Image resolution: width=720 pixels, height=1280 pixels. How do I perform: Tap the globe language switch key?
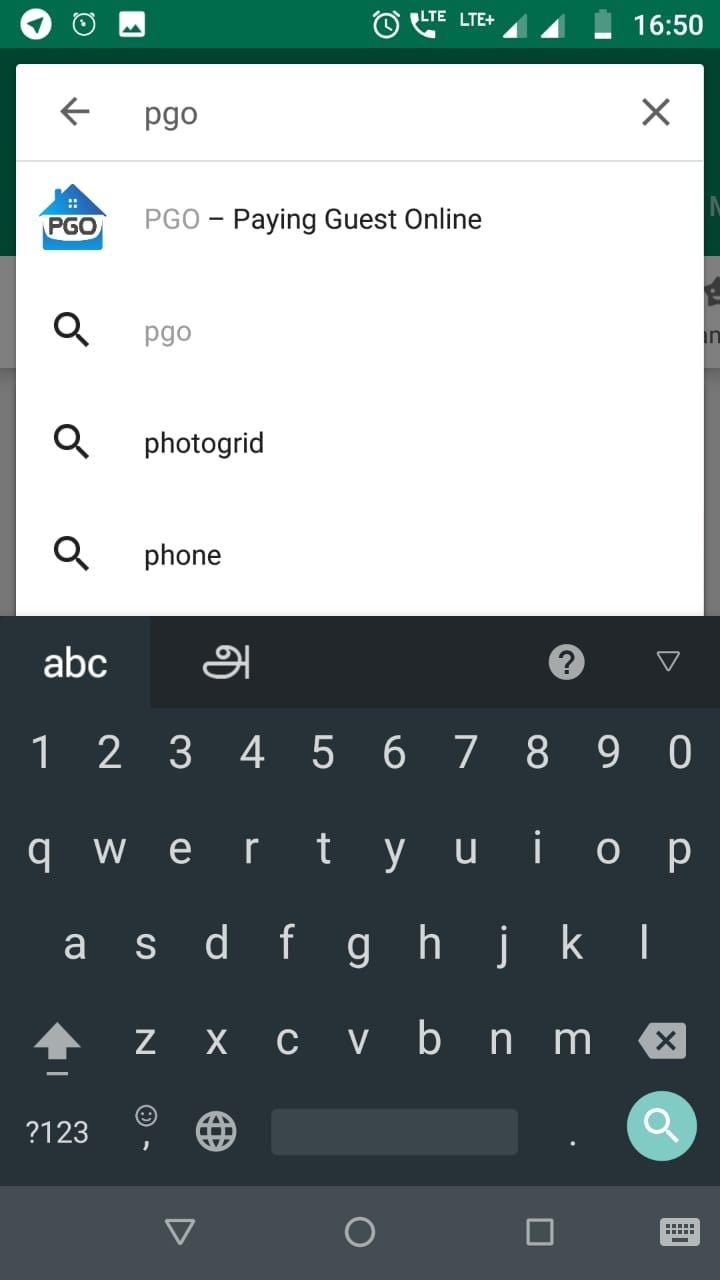[x=216, y=1132]
